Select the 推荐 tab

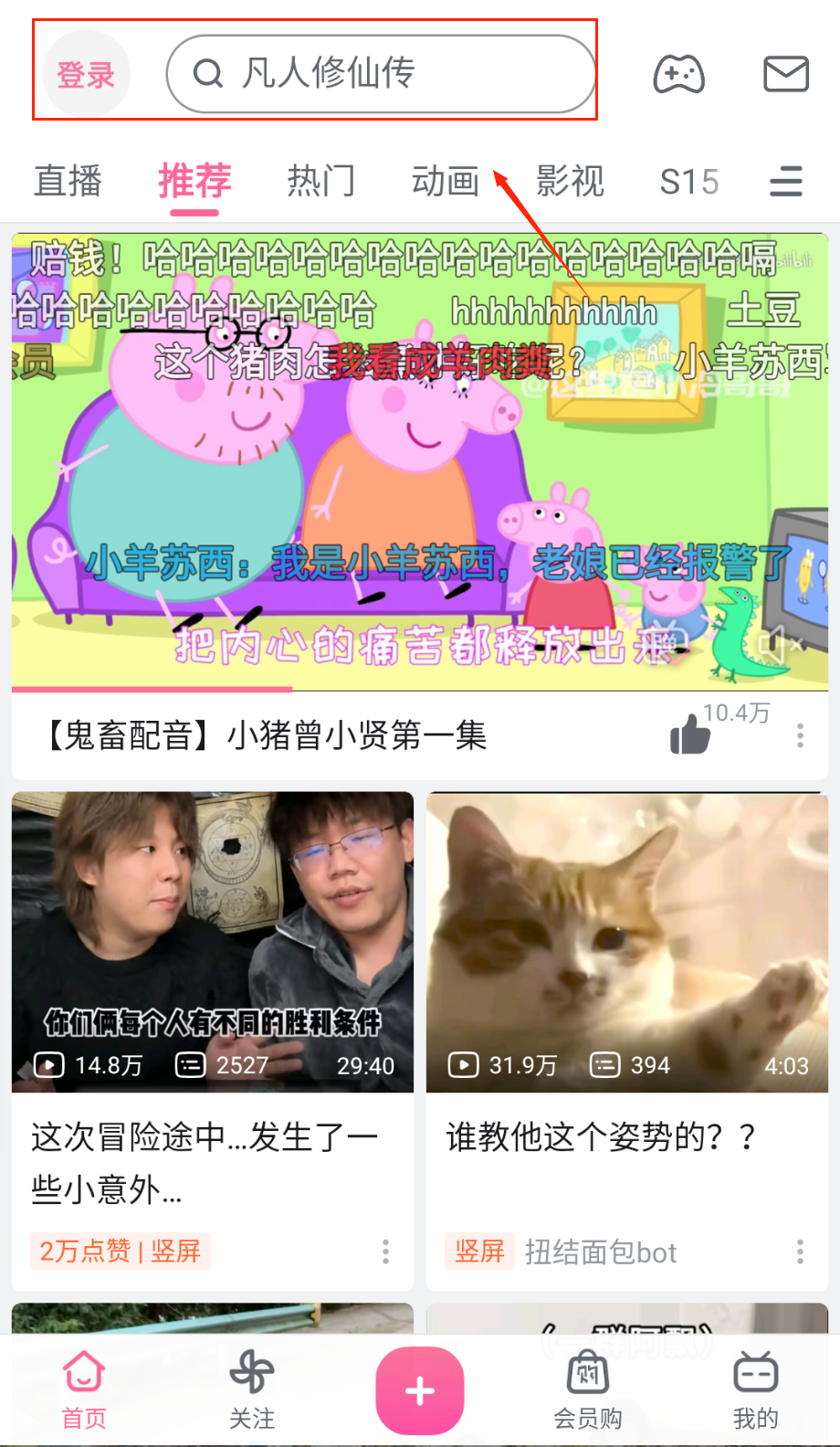click(194, 181)
